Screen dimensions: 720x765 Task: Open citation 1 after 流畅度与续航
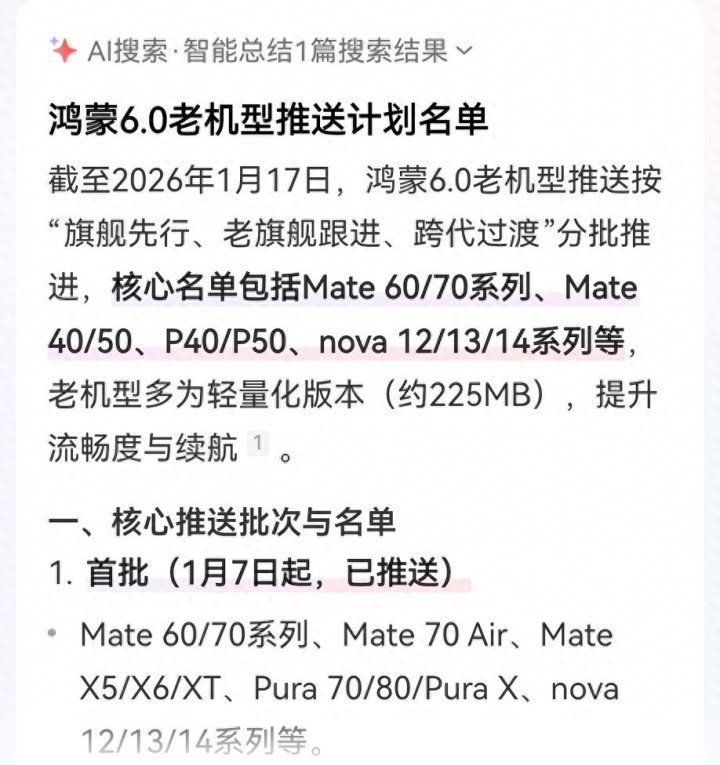tap(258, 443)
